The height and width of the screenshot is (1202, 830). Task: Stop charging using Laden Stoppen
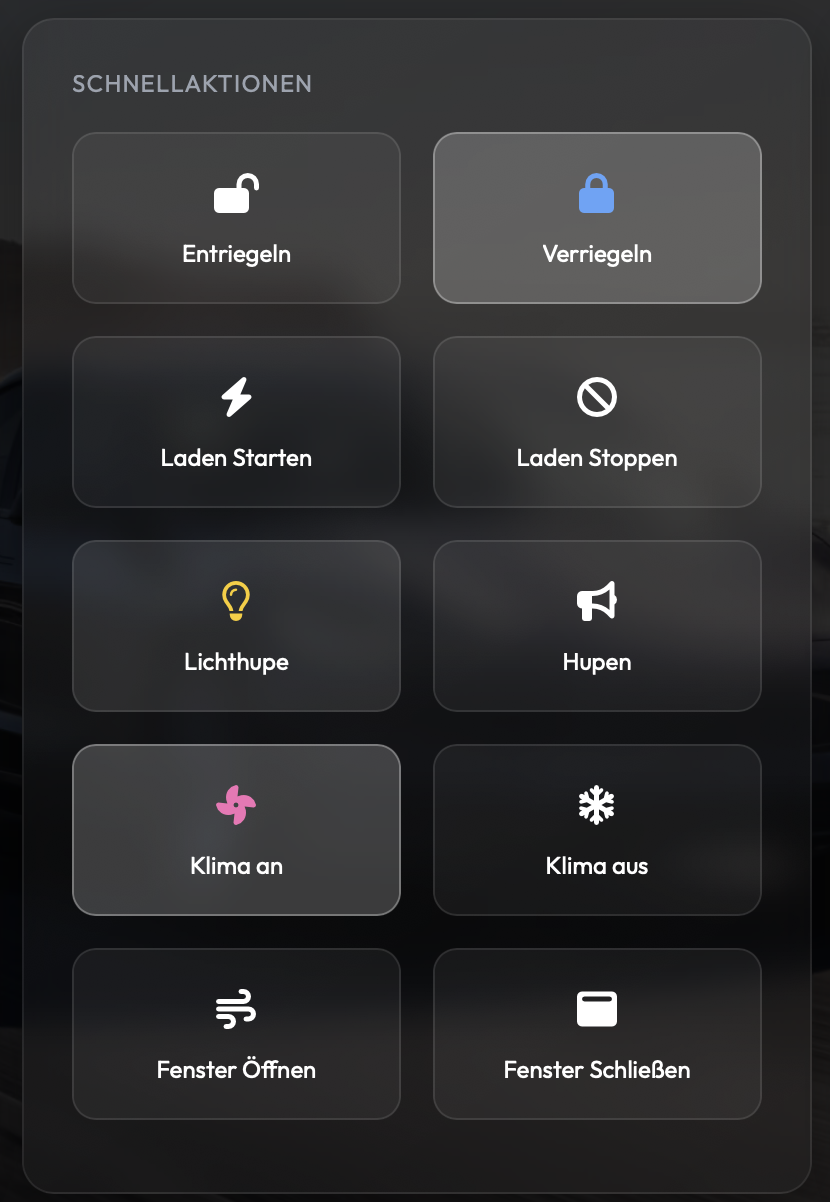pyautogui.click(x=596, y=422)
